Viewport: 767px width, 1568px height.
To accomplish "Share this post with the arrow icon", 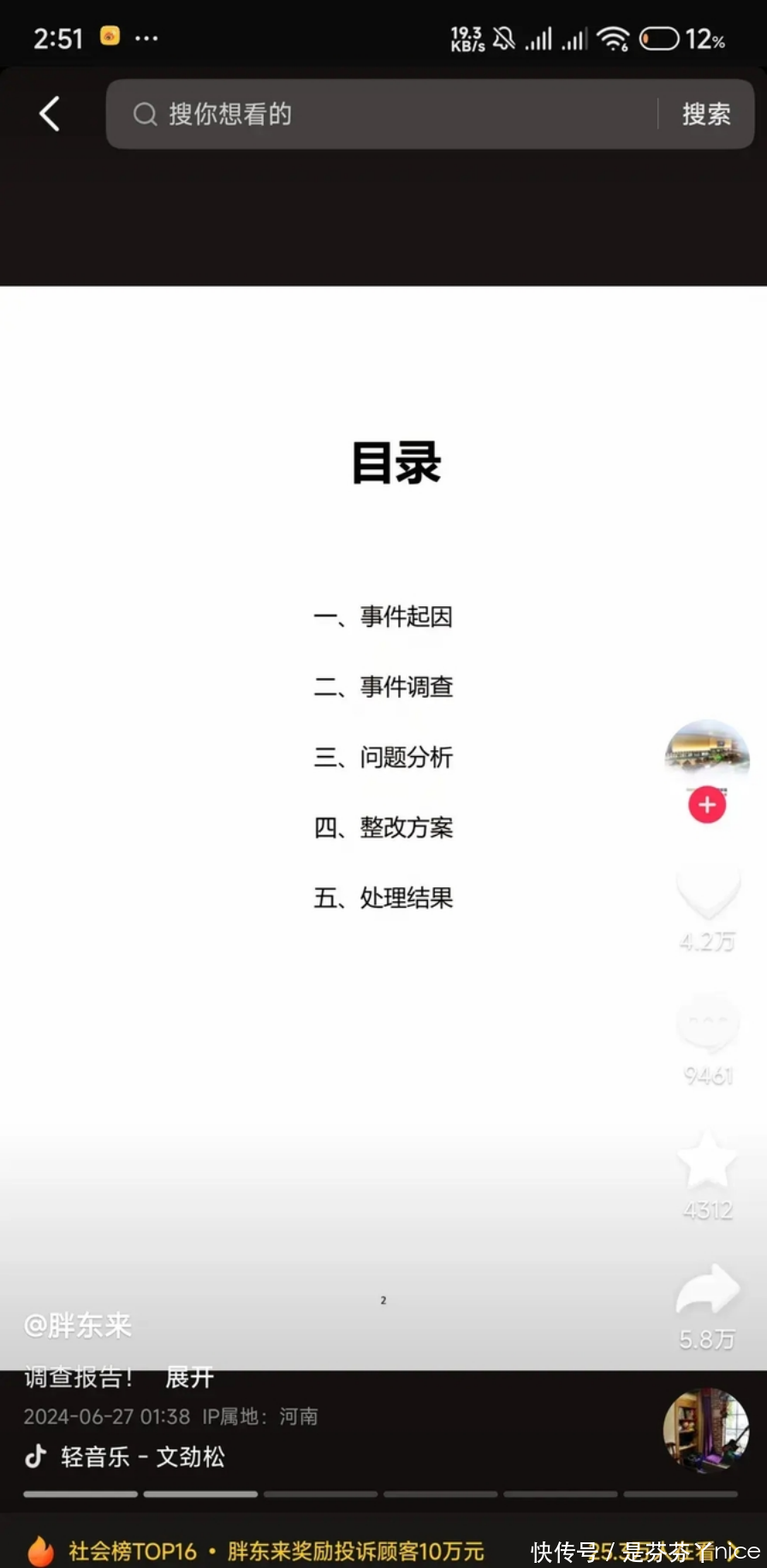I will coord(707,1291).
